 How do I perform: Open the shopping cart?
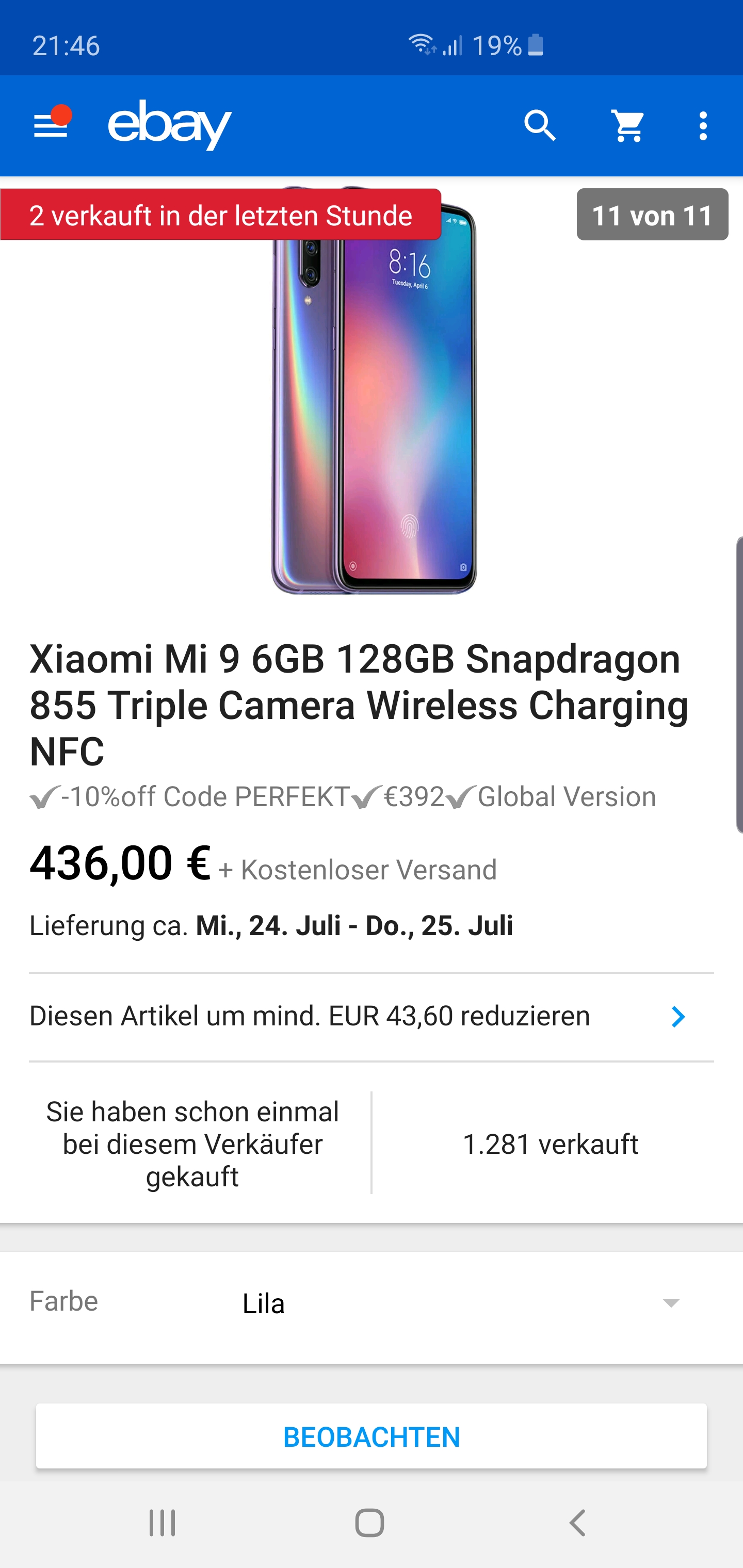(x=628, y=126)
